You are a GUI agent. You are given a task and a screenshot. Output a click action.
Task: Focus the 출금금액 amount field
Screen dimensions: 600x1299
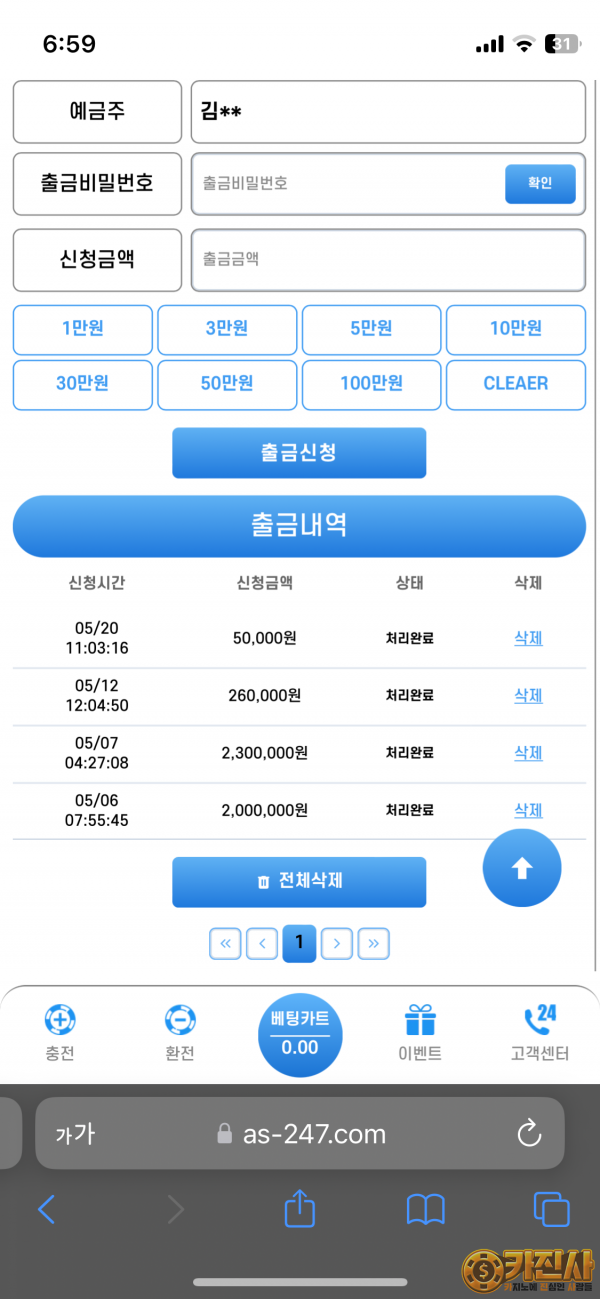pos(388,259)
